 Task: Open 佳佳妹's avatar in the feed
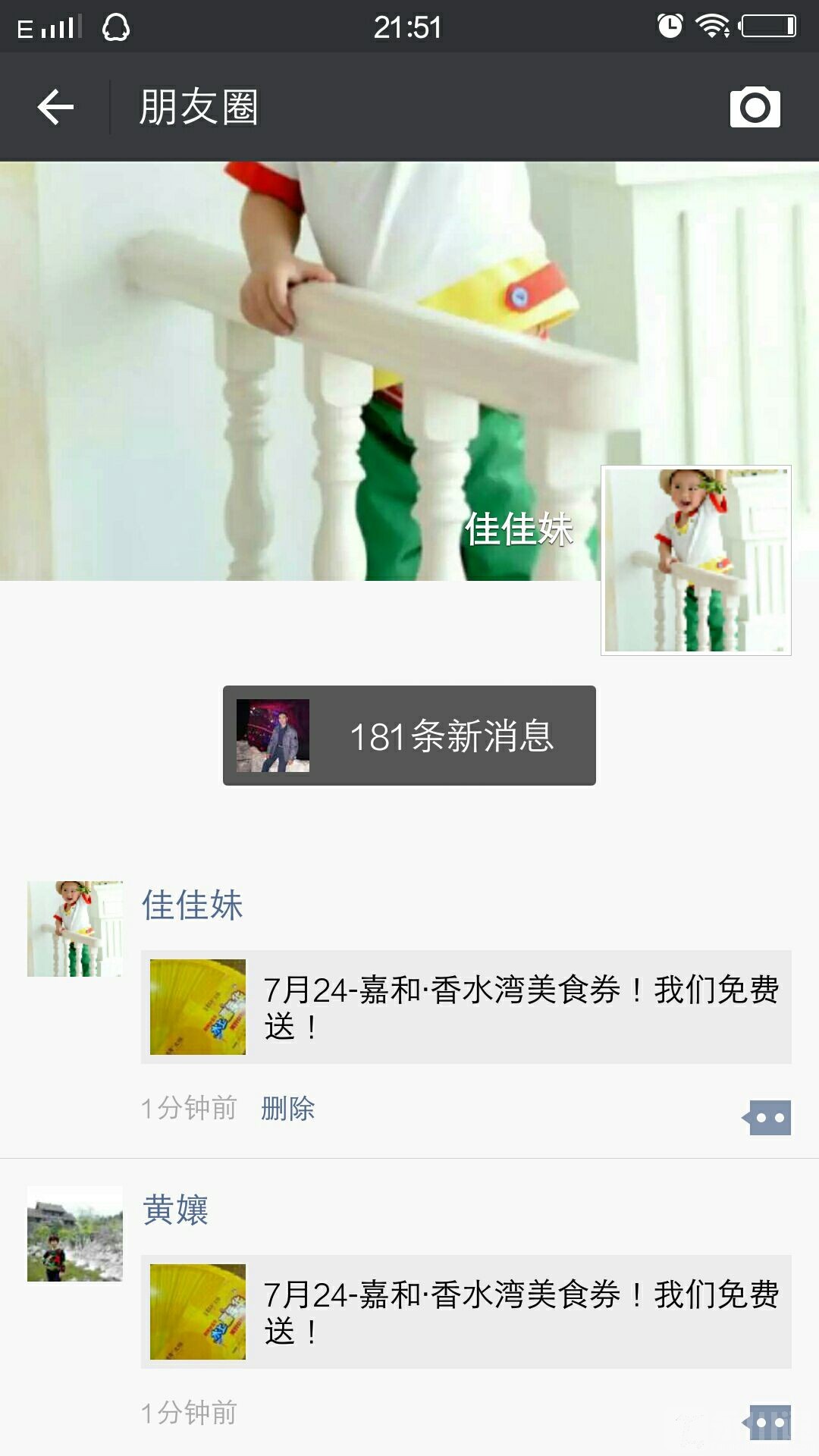[x=74, y=929]
